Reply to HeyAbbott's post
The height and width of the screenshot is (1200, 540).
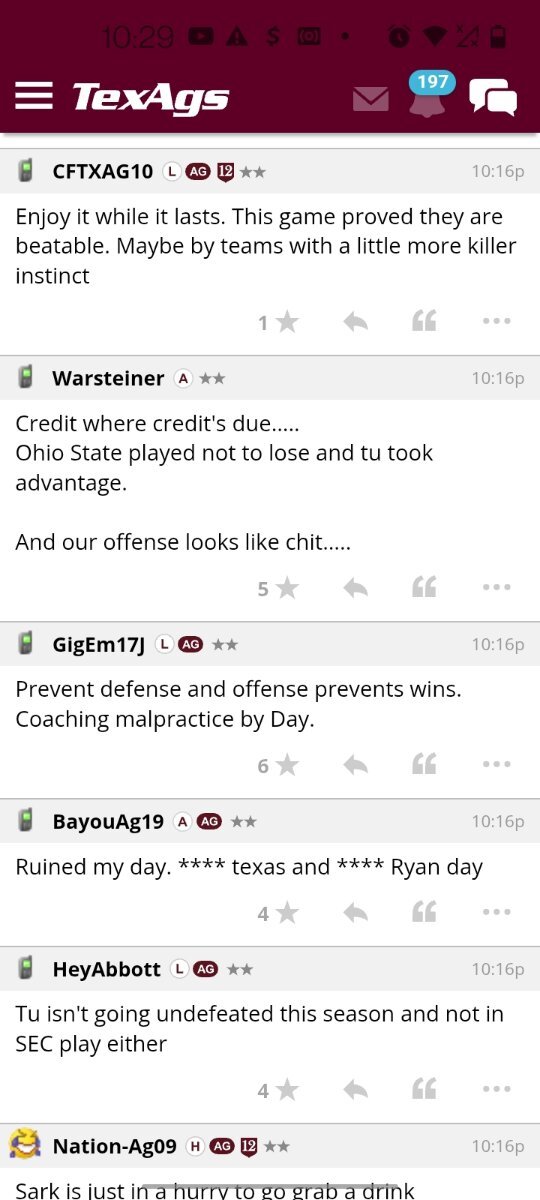355,1090
